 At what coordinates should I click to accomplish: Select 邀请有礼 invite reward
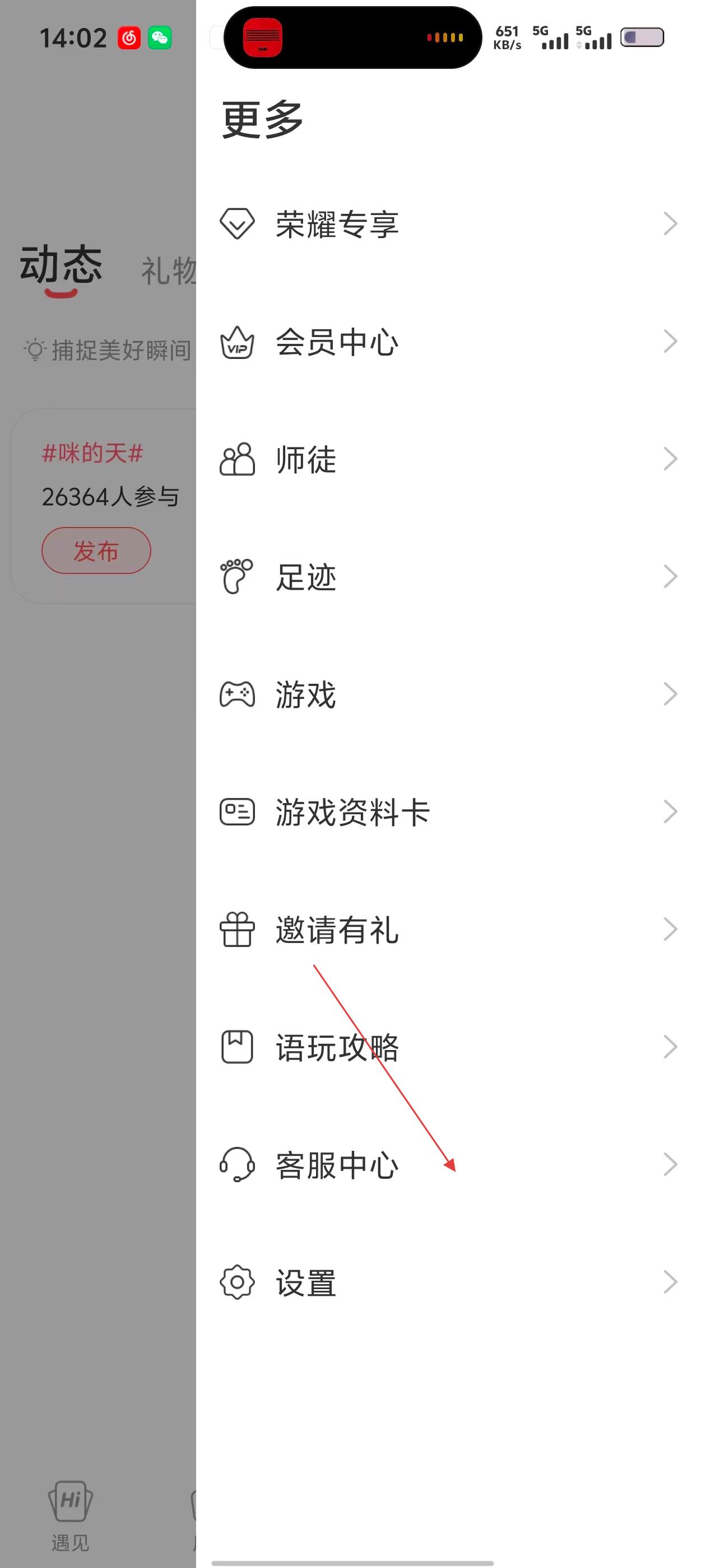[x=448, y=930]
